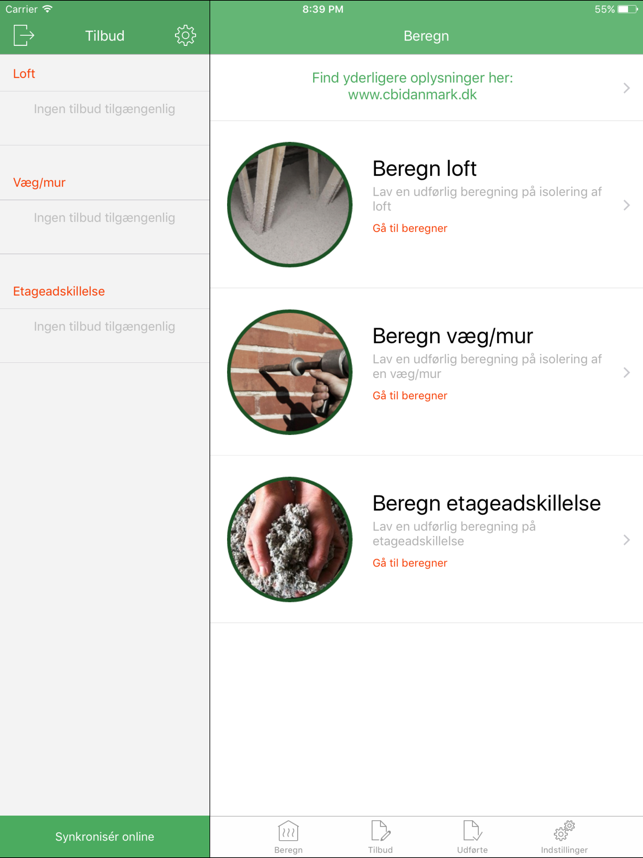The image size is (643, 858).
Task: Go to the Indstillinger tab
Action: 564,836
